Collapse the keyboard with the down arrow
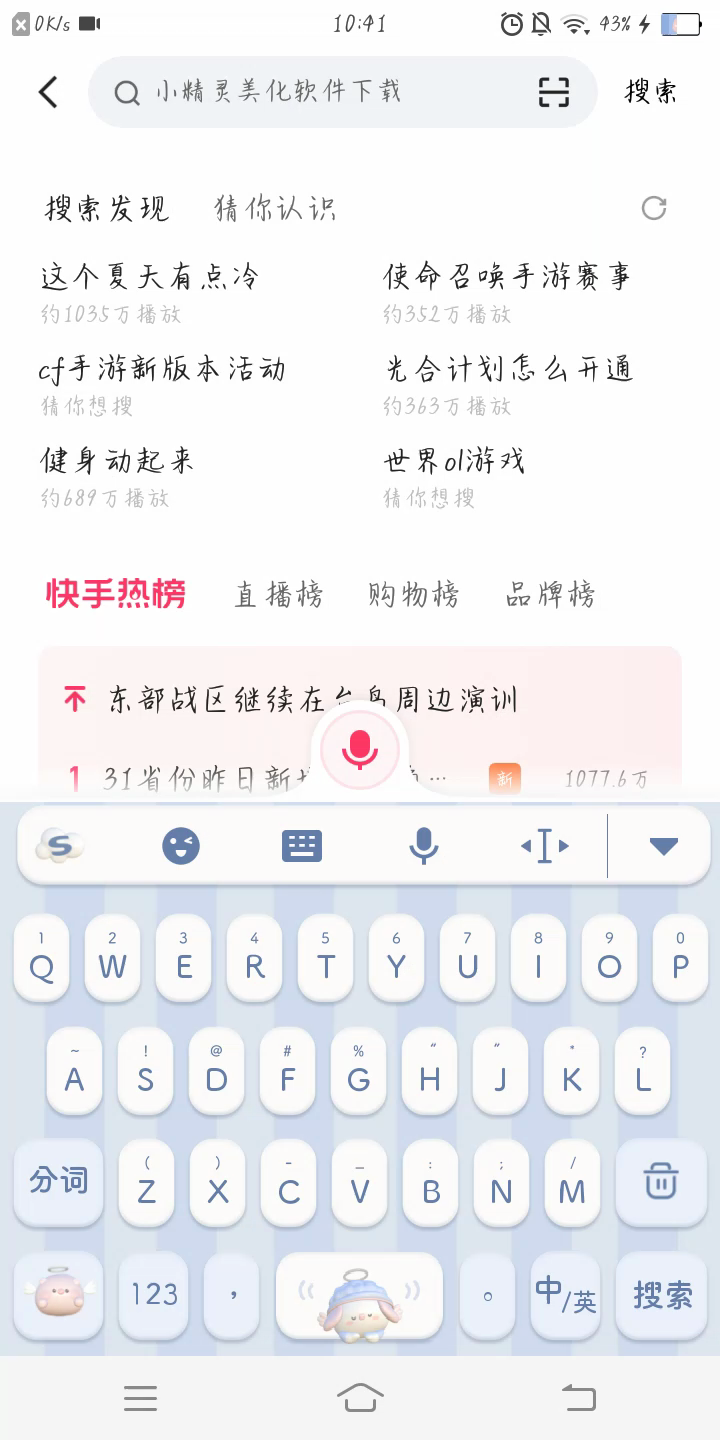Viewport: 720px width, 1440px height. pos(663,846)
